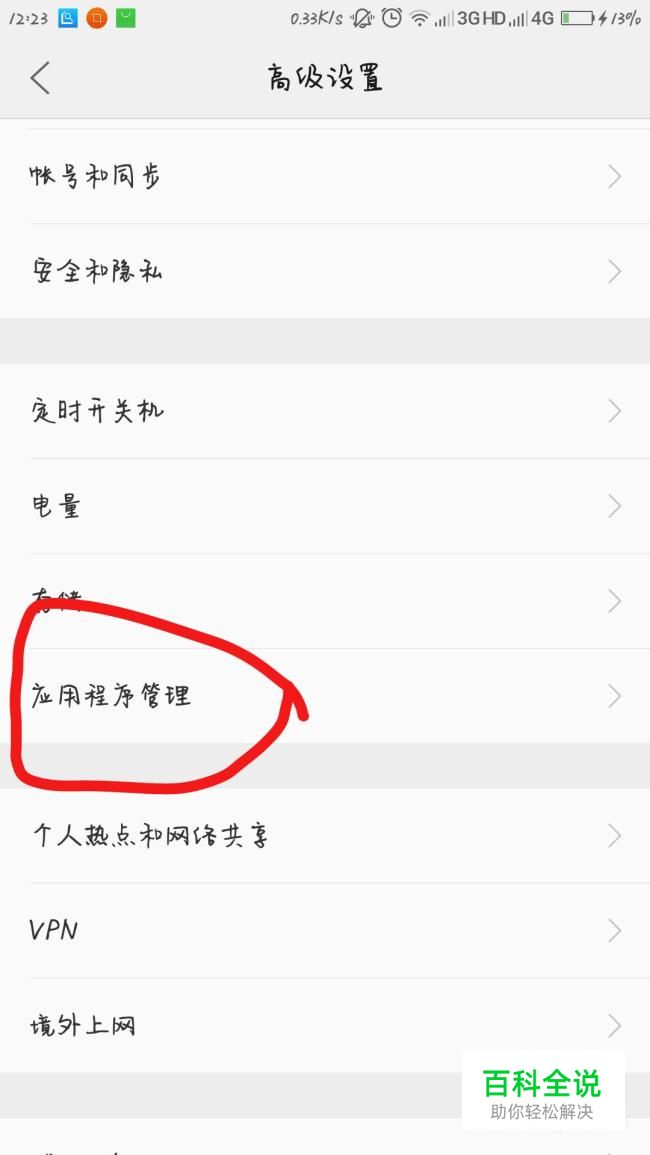650x1155 pixels.
Task: Open 定时开关机 settings
Action: click(x=98, y=411)
